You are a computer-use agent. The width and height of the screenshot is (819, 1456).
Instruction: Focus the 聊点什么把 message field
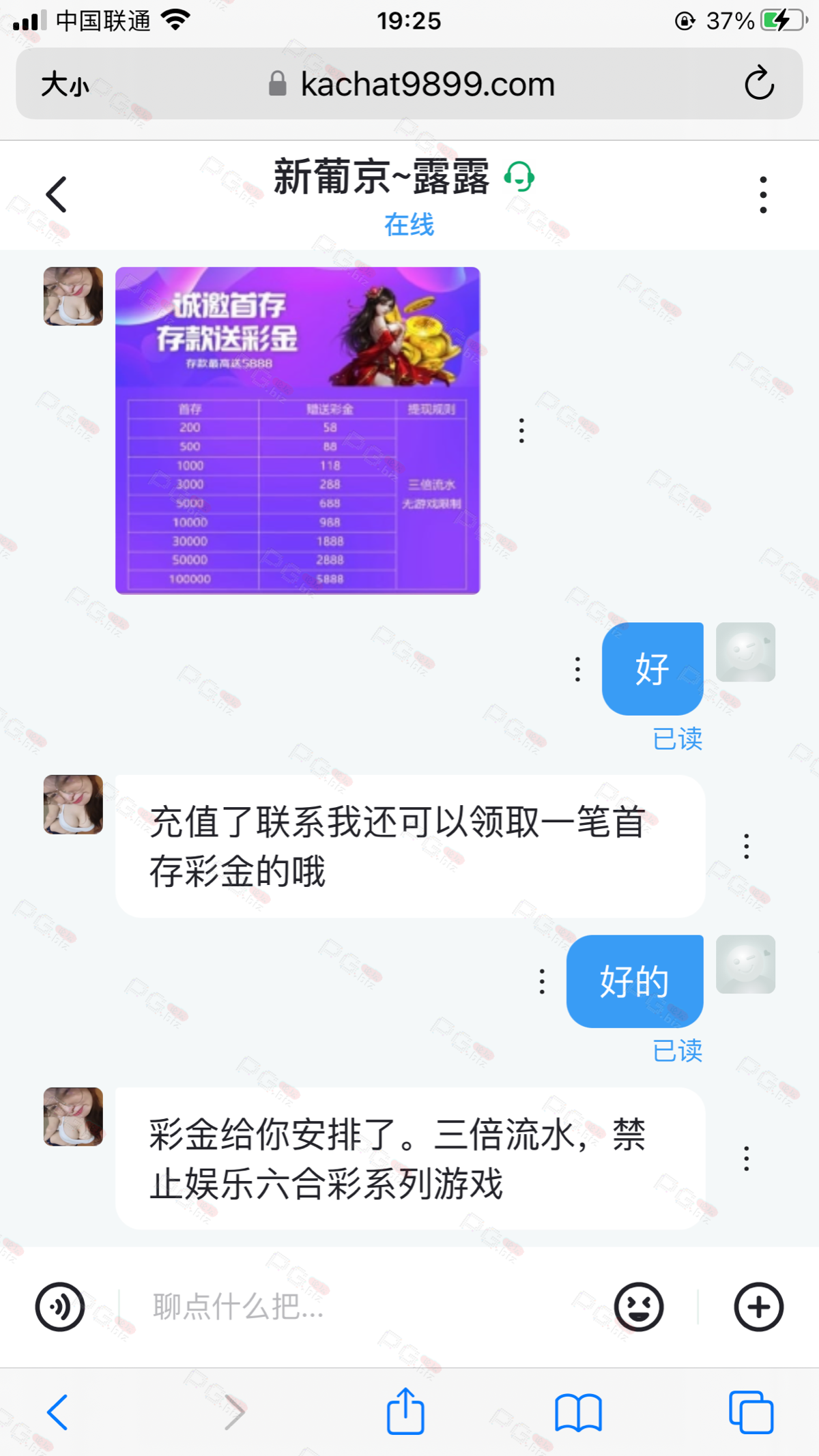[x=362, y=1307]
